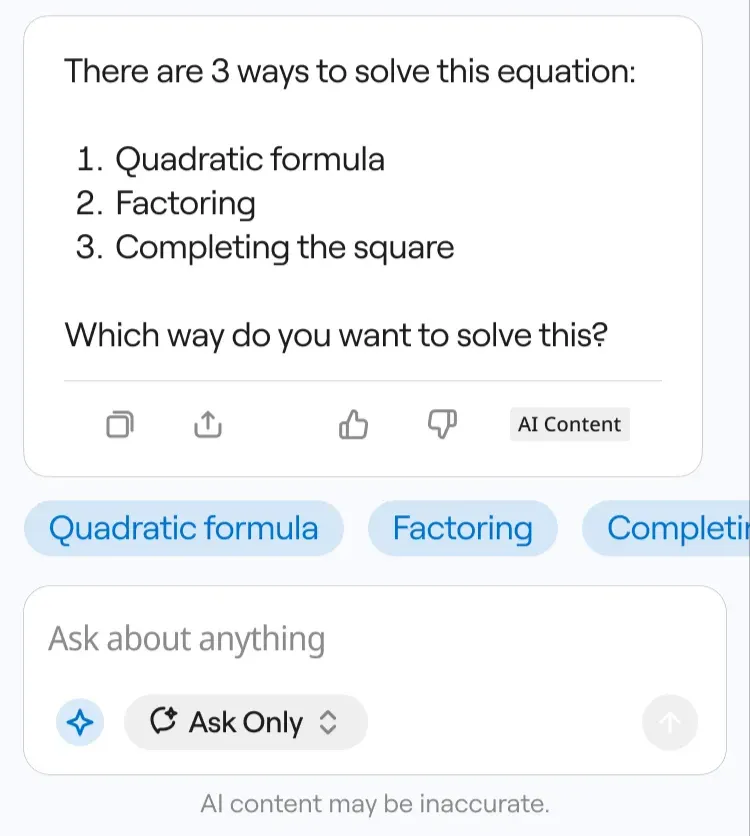
Task: Select the Quadratic formula suggestion
Action: (183, 528)
